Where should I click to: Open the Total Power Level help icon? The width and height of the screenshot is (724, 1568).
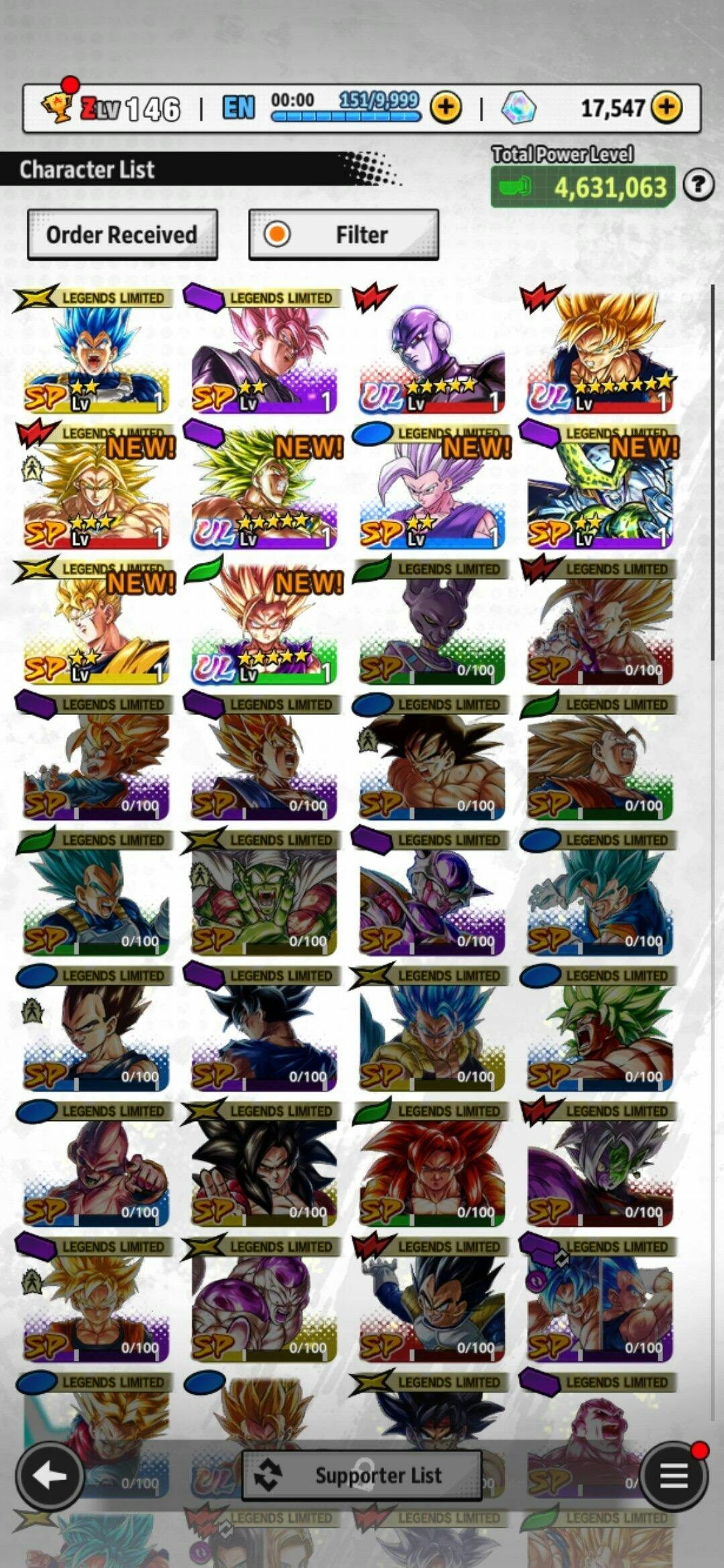(x=699, y=184)
